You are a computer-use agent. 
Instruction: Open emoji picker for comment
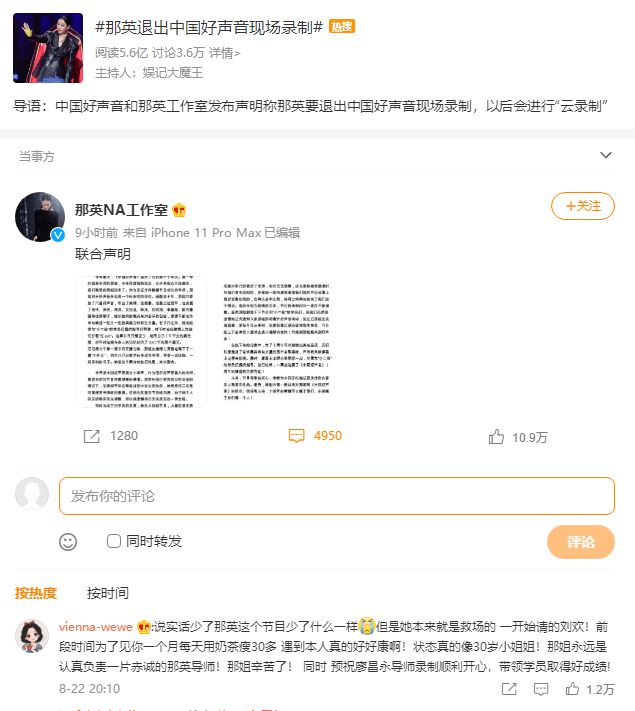click(68, 541)
